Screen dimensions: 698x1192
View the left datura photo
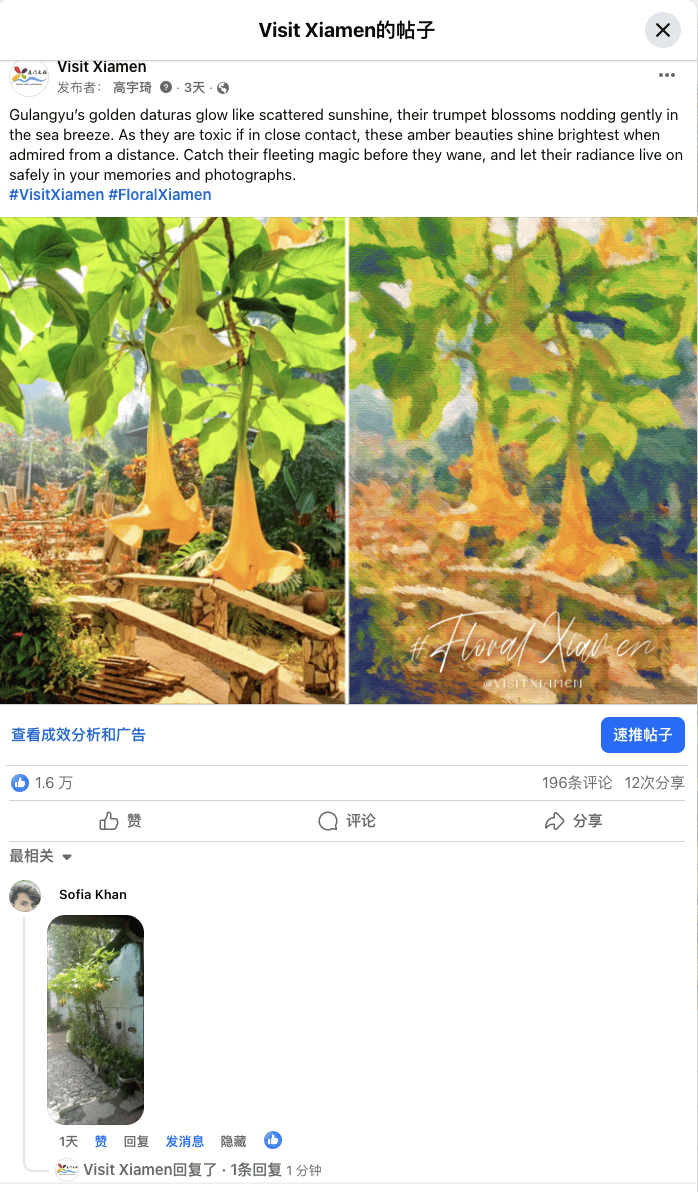(172, 460)
